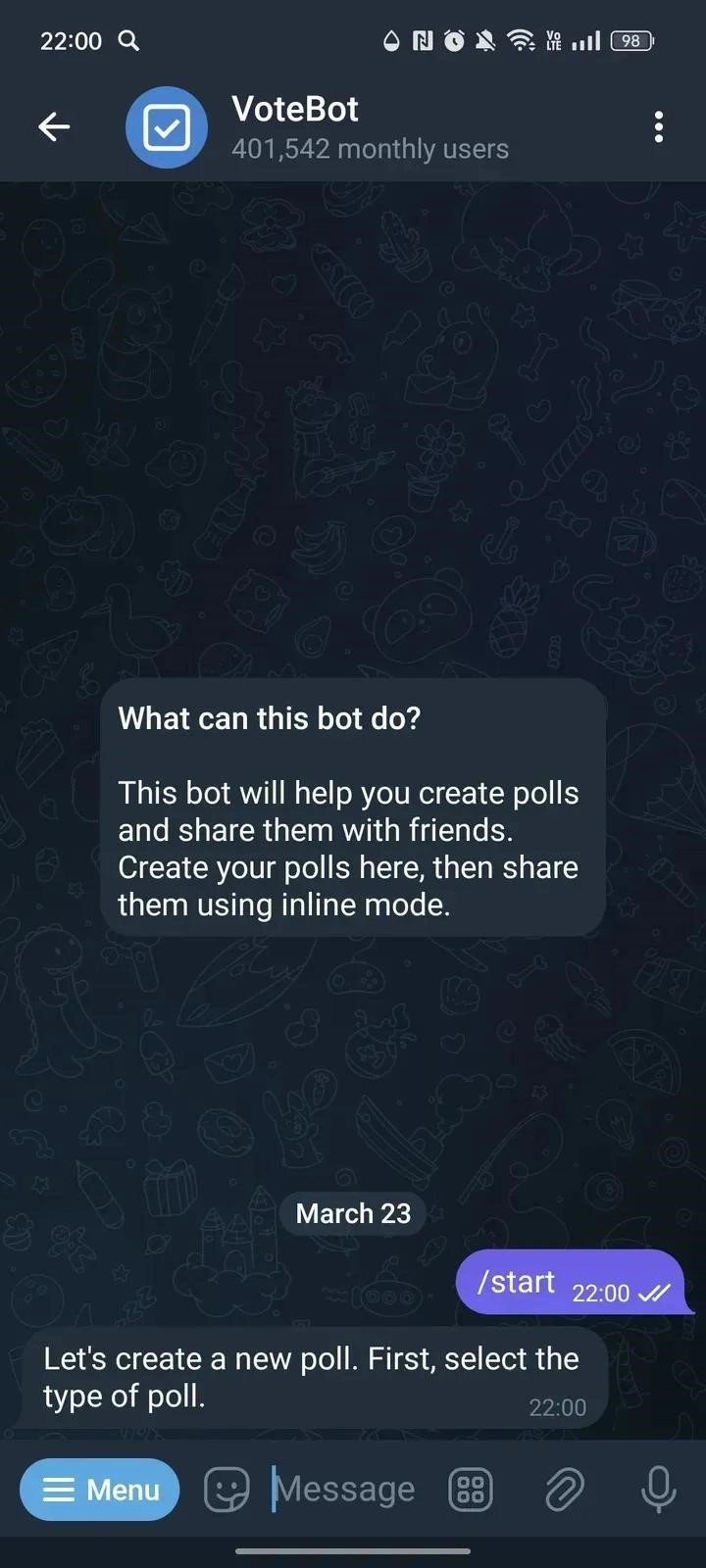The image size is (706, 1568).
Task: Open the sticker and emoji panel
Action: point(226,1490)
